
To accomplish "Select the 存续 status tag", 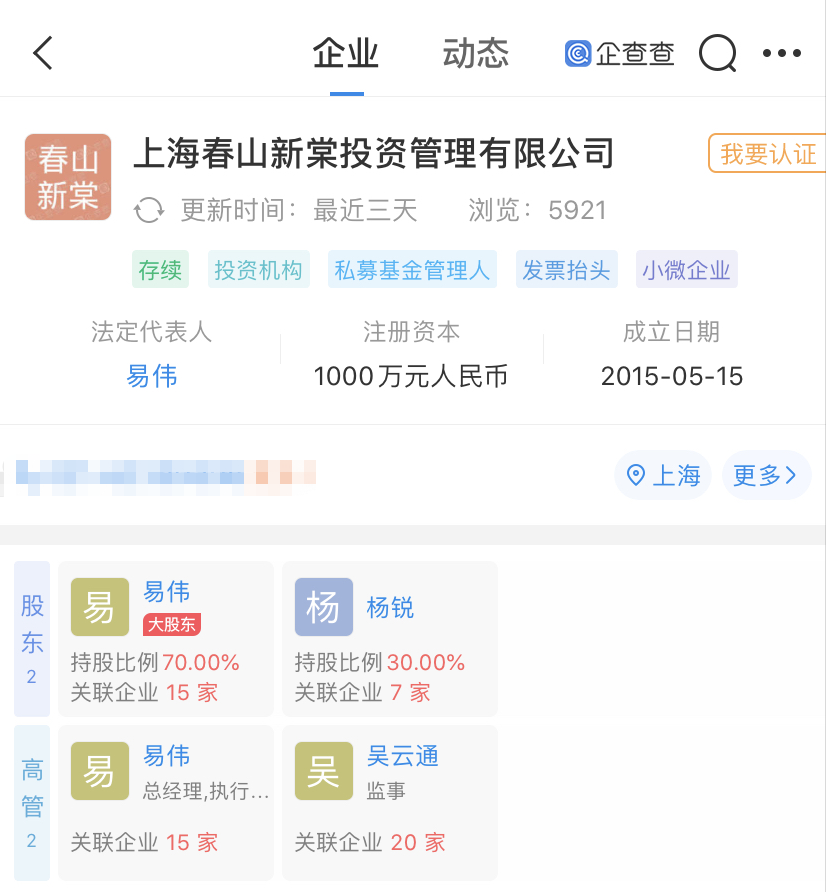I will pos(160,269).
